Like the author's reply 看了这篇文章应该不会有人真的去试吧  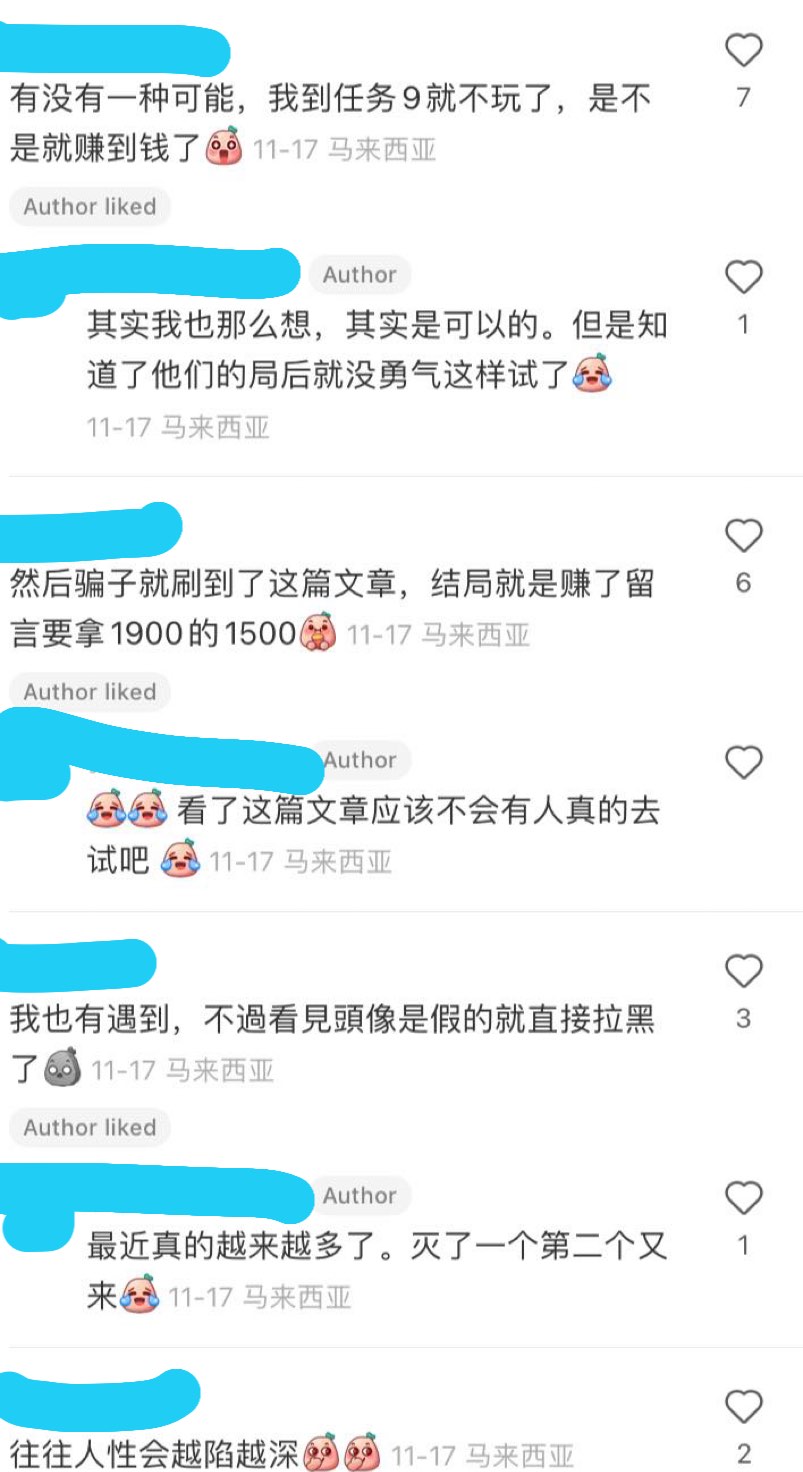[x=743, y=763]
